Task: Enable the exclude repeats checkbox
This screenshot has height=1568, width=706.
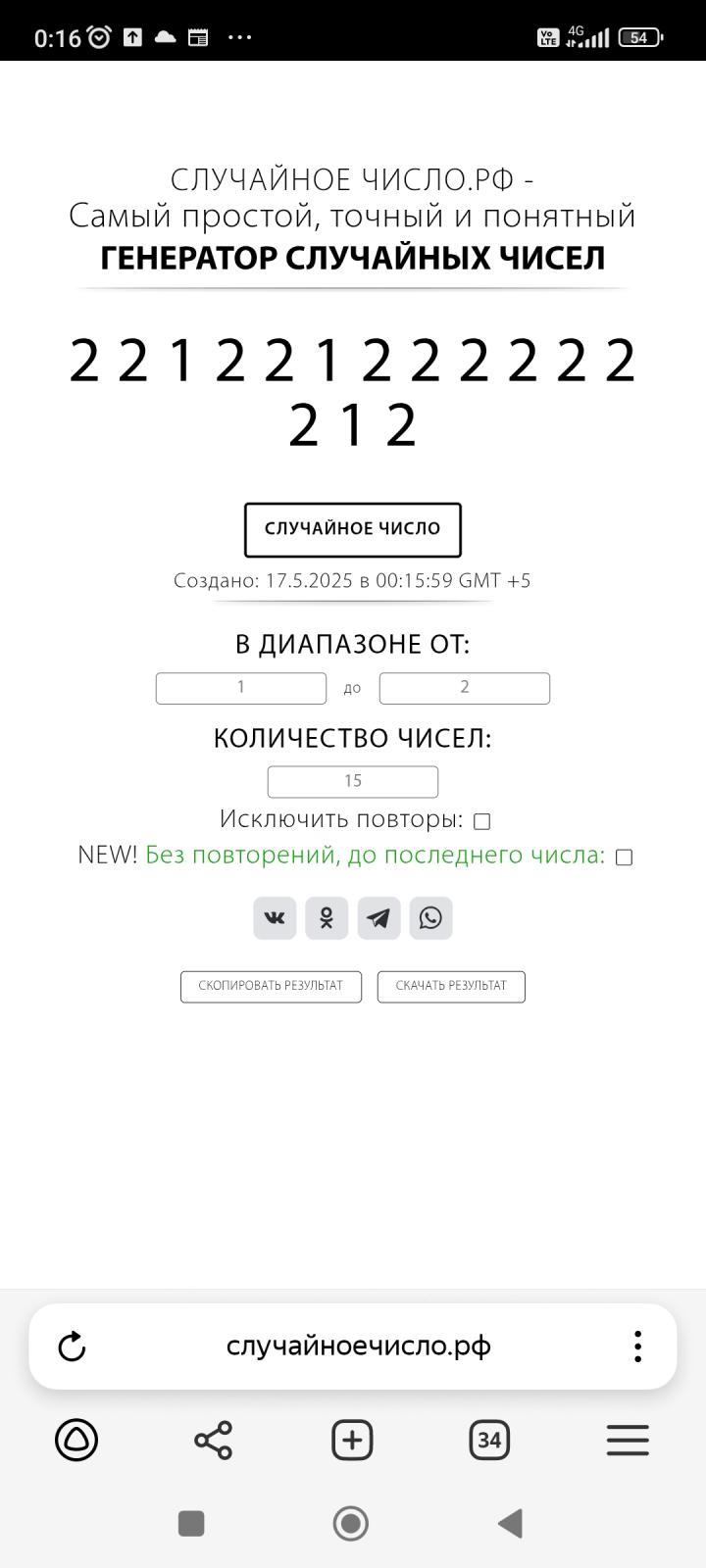Action: click(481, 821)
